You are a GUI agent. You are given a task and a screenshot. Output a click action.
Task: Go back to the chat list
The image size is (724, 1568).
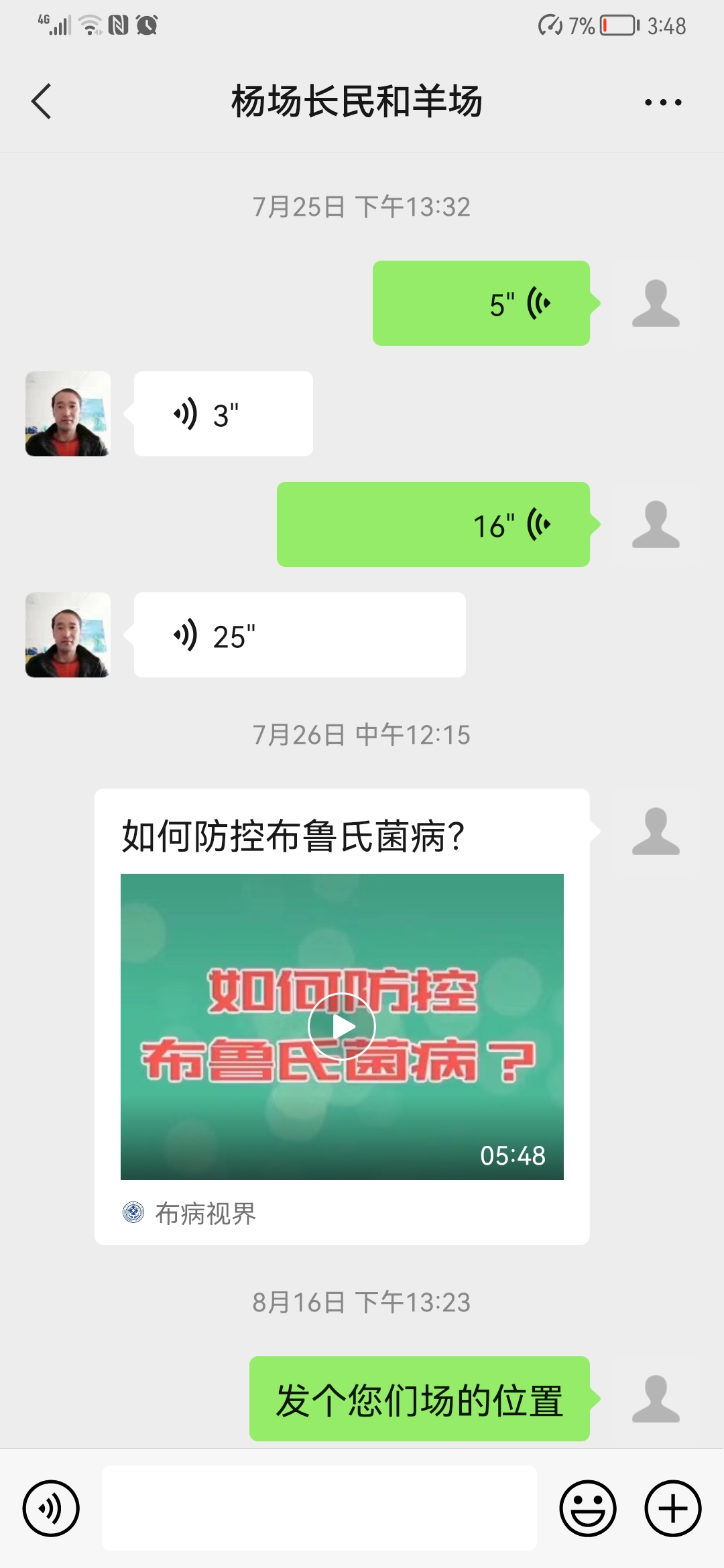(42, 102)
